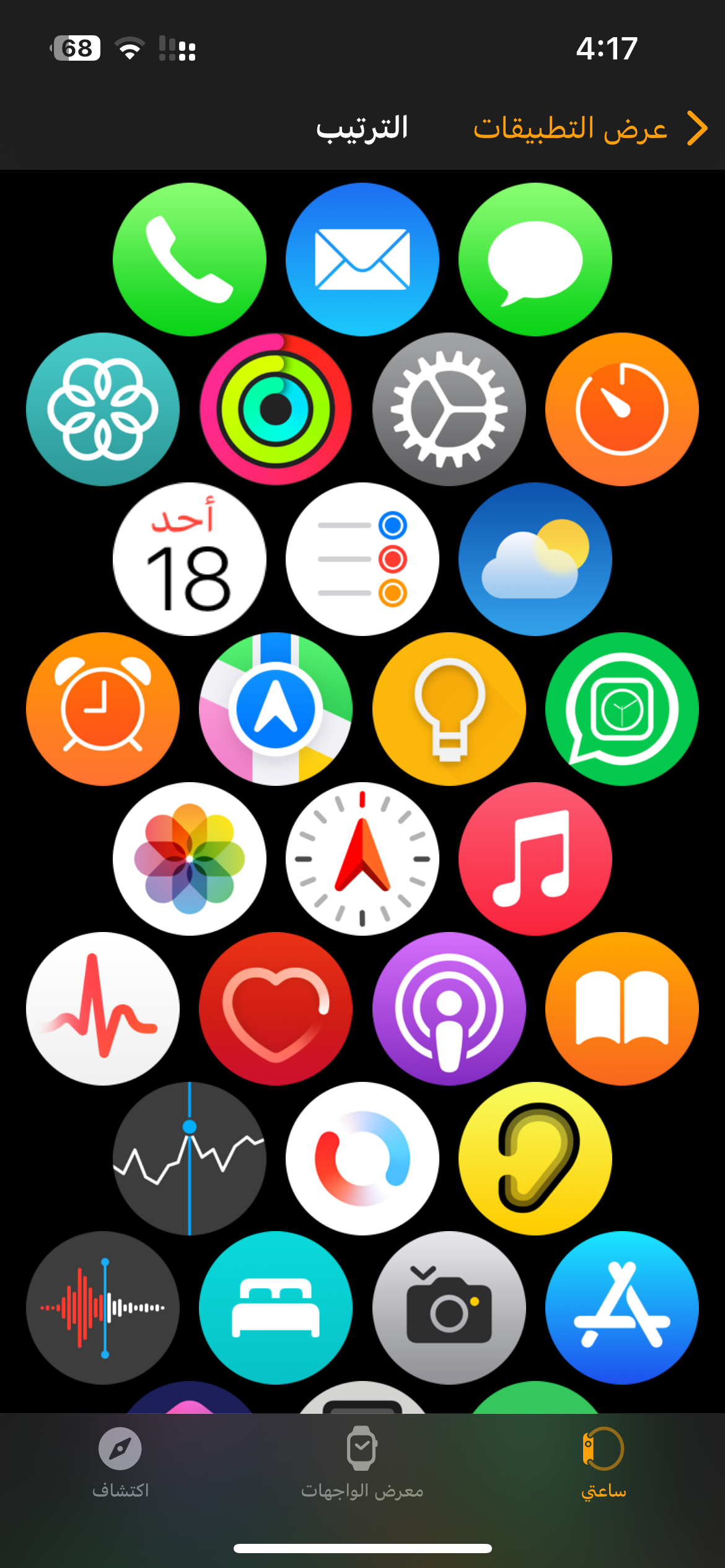
Task: Tap the Podcasts app icon
Action: click(x=449, y=1009)
